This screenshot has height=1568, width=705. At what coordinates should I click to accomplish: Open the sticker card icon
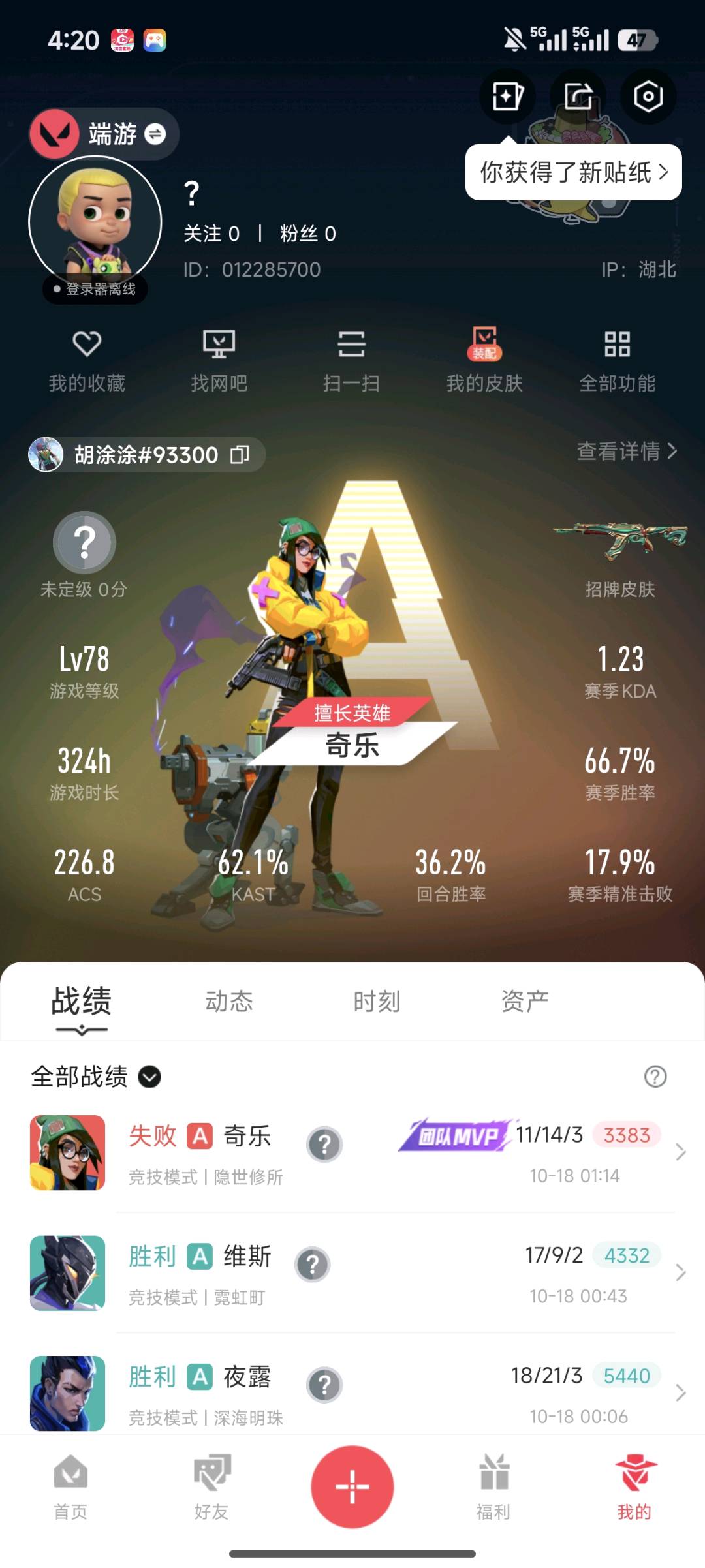(507, 97)
